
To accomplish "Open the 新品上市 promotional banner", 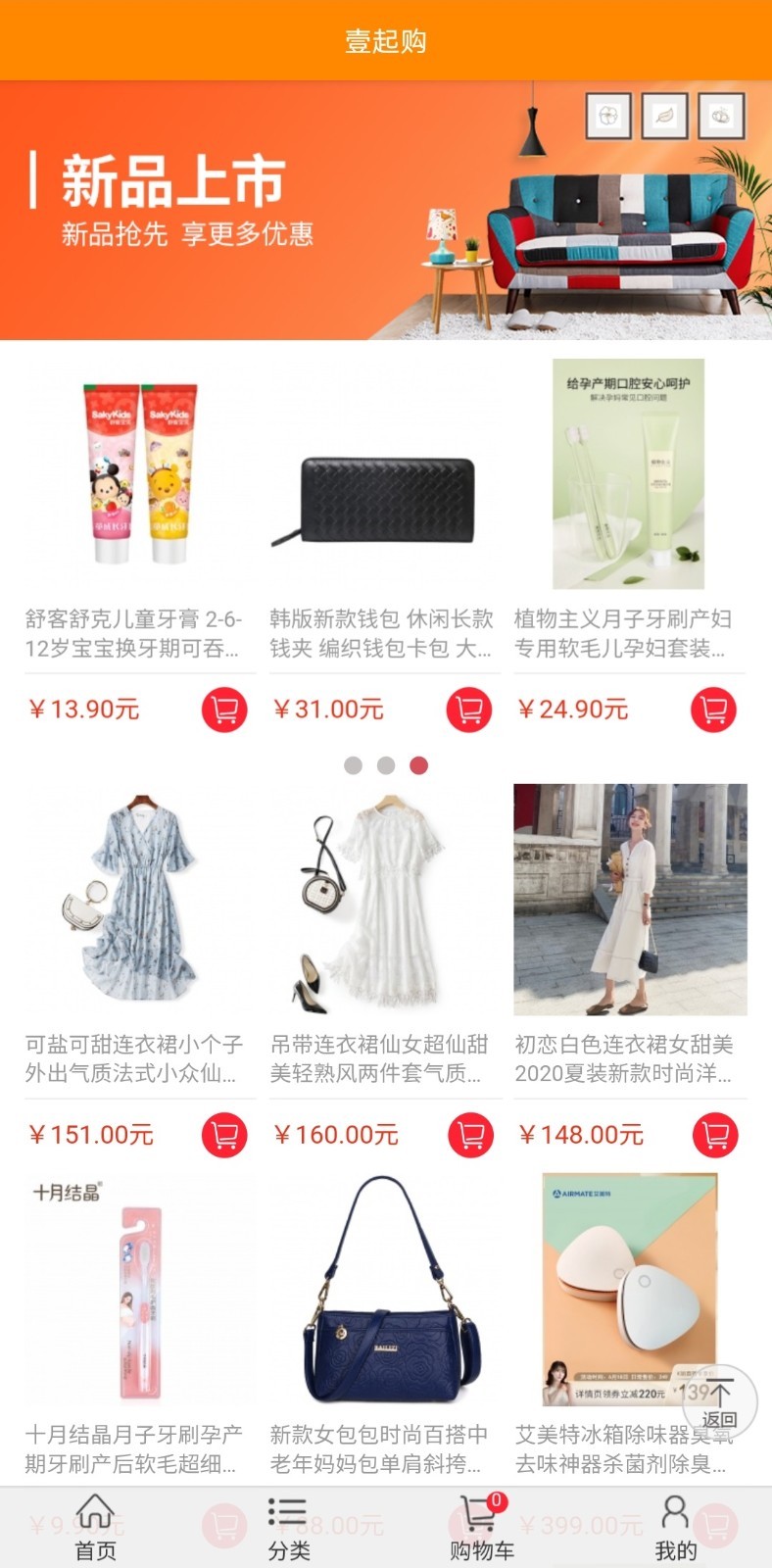I will (386, 210).
